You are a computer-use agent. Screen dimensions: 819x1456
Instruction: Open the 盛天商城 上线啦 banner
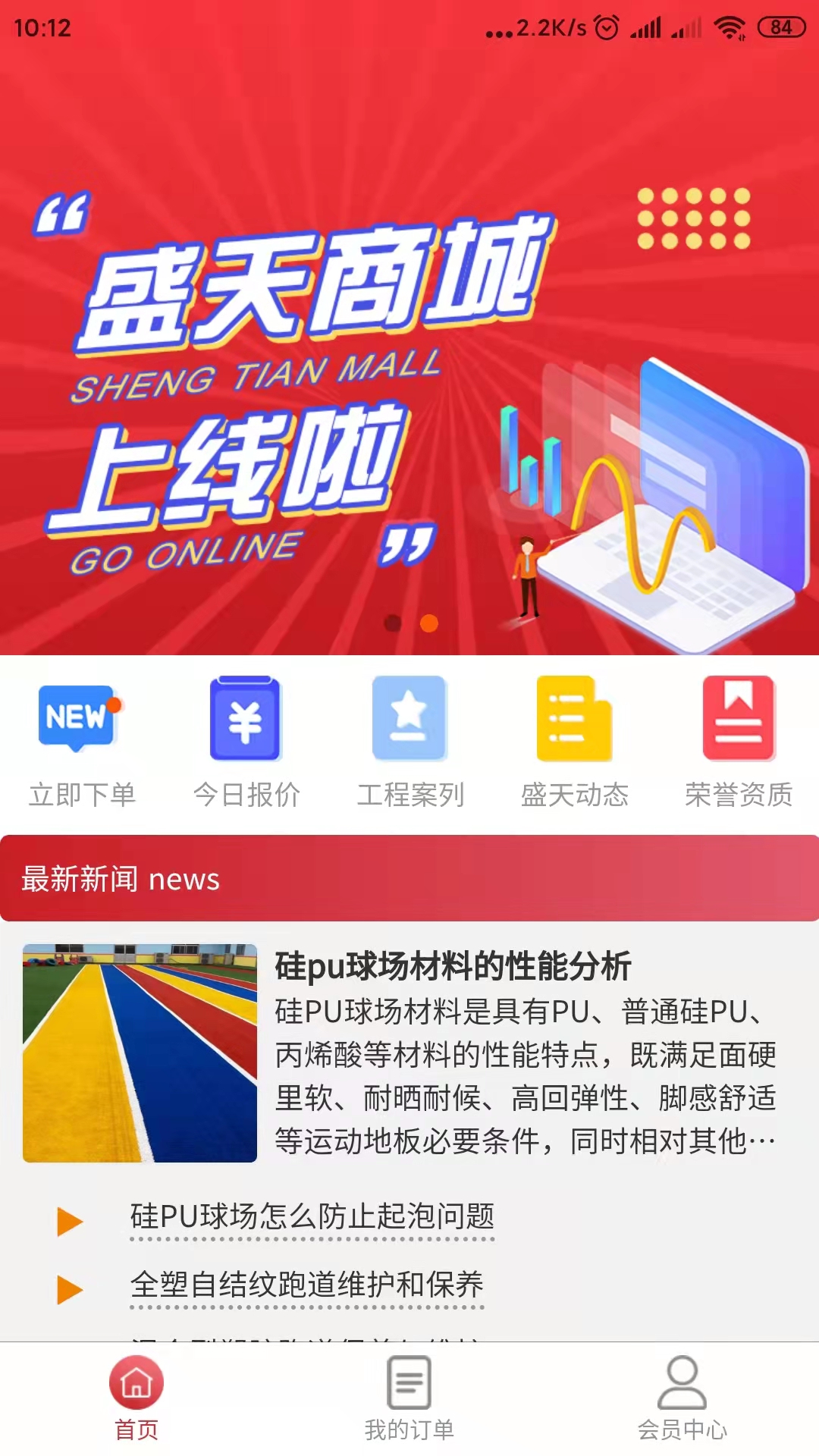coord(409,364)
